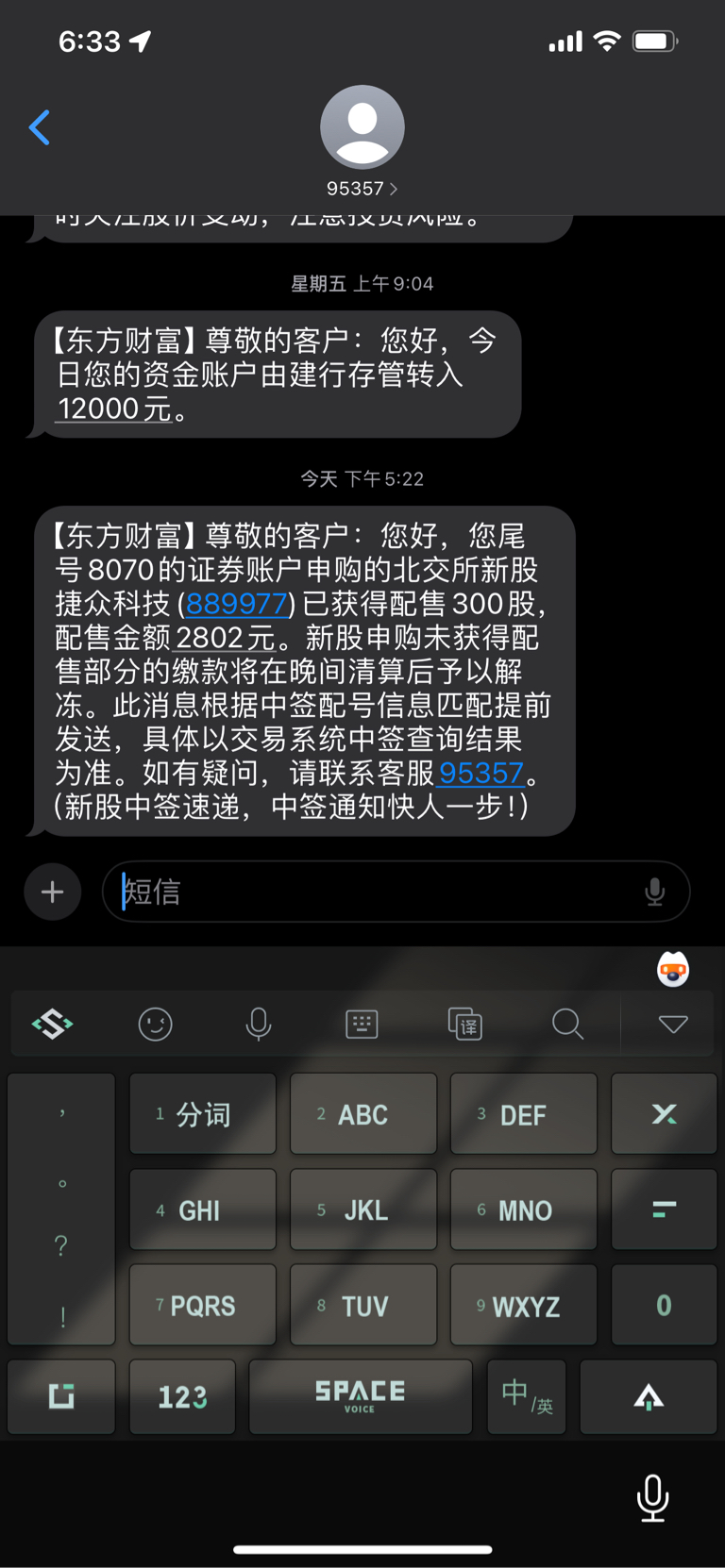
Task: Open the keyboard search tool
Action: (x=567, y=1024)
